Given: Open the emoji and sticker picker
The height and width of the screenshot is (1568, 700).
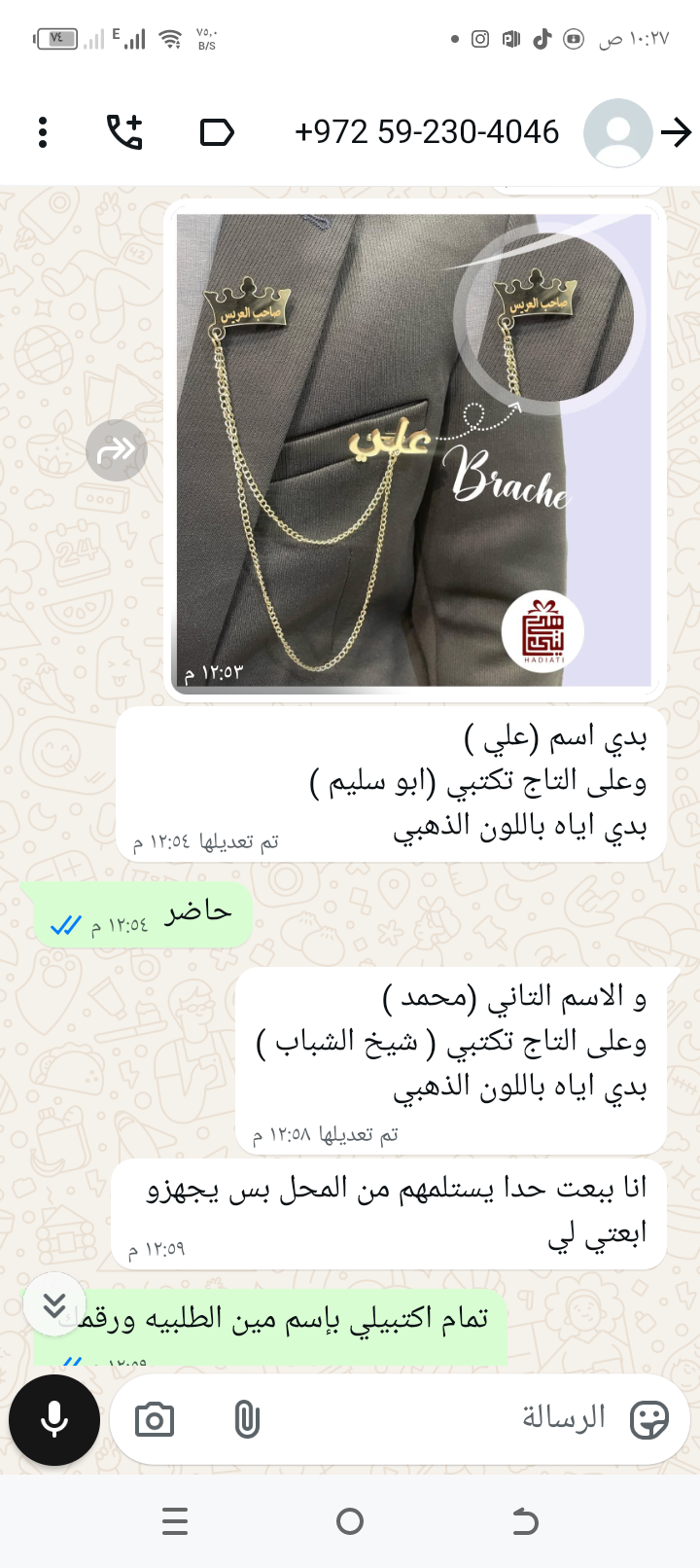Looking at the screenshot, I should [648, 1420].
